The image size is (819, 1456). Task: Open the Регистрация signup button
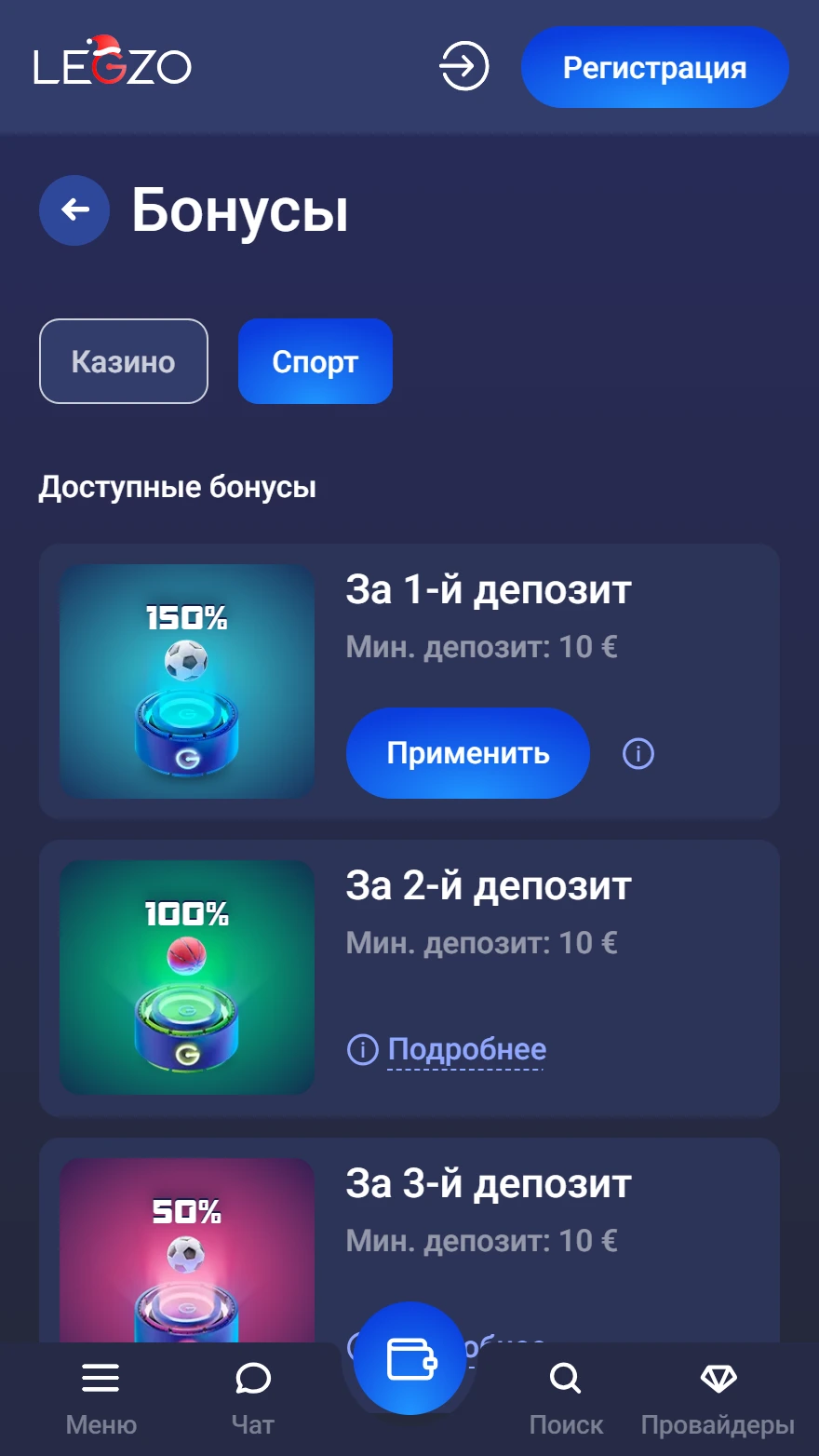654,67
